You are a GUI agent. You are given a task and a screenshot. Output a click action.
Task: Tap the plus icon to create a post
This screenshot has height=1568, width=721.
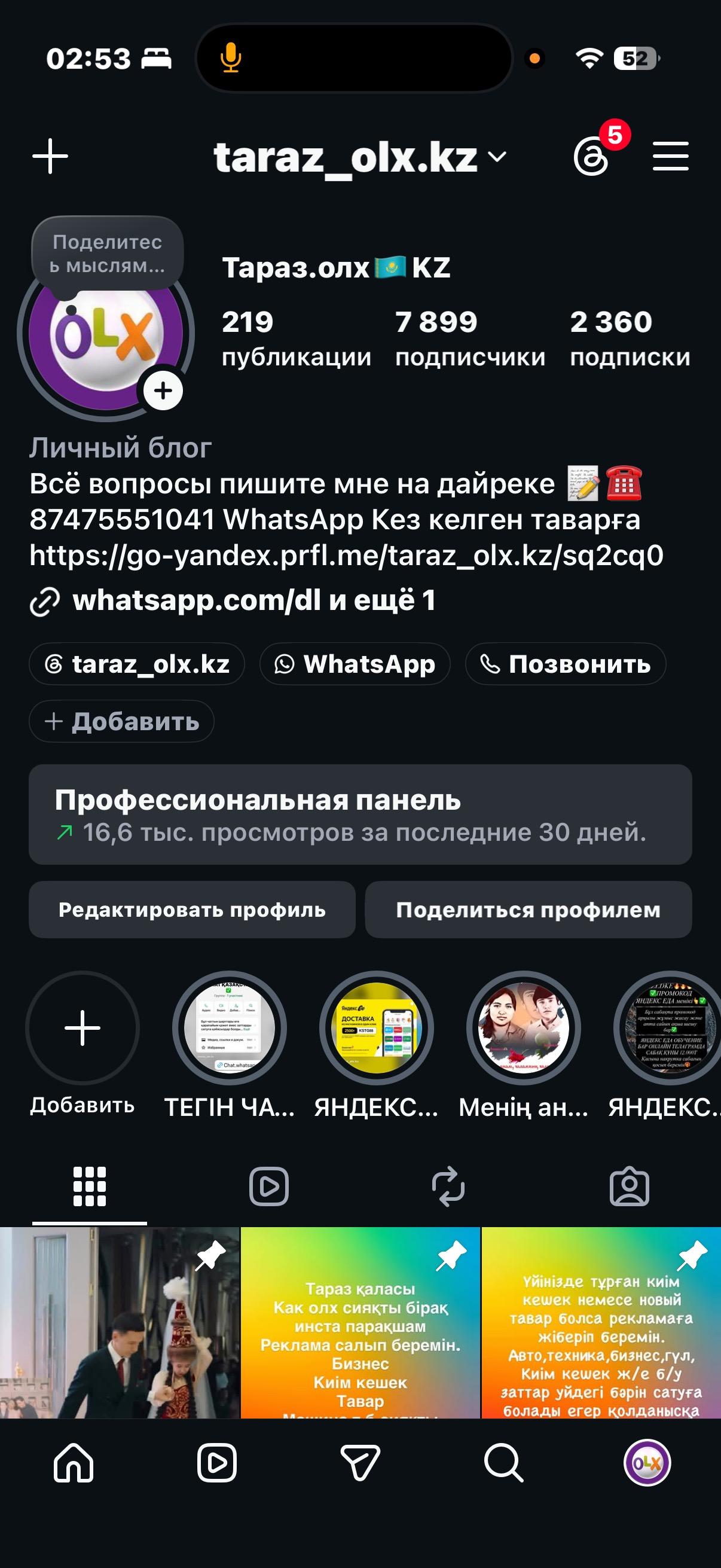(50, 157)
